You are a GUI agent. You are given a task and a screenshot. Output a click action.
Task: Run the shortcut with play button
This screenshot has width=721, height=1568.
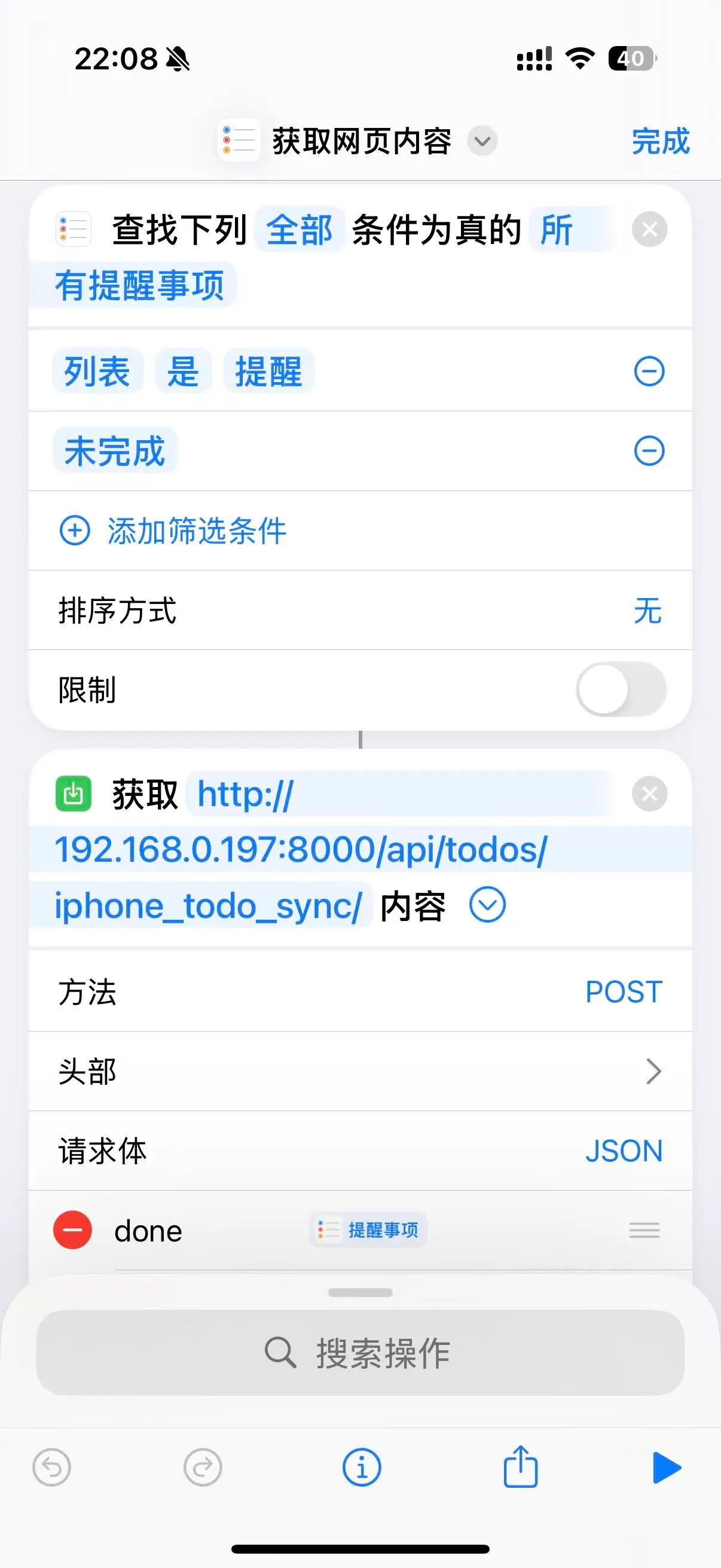pyautogui.click(x=666, y=1468)
